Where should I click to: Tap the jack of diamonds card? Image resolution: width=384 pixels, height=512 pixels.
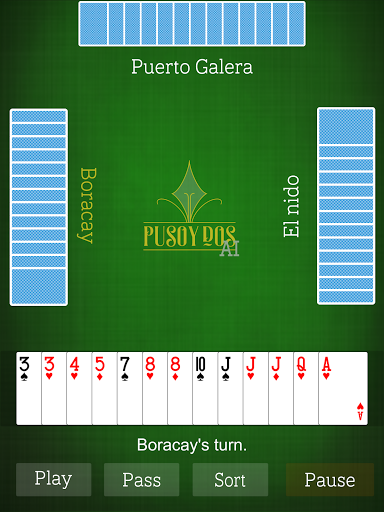tap(281, 388)
